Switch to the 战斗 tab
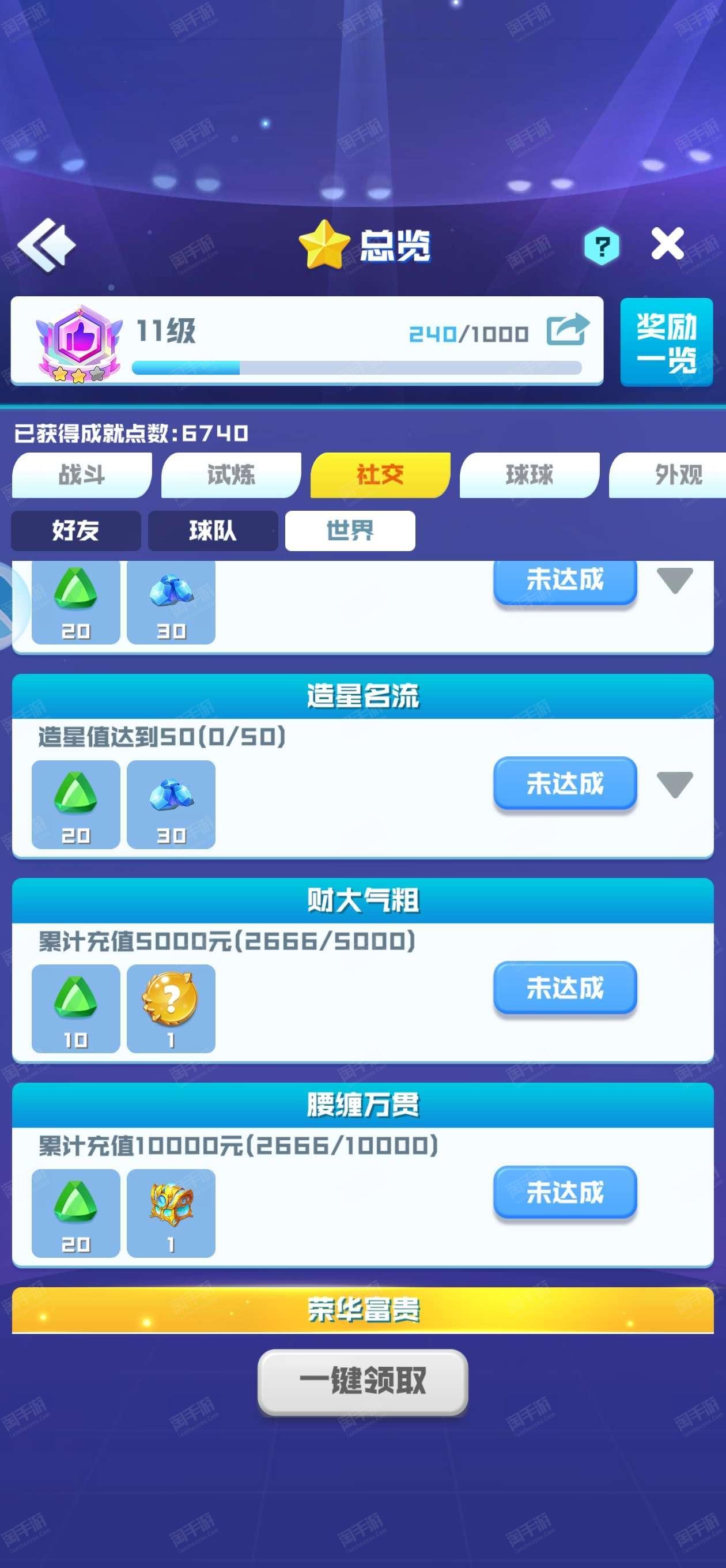 click(82, 475)
